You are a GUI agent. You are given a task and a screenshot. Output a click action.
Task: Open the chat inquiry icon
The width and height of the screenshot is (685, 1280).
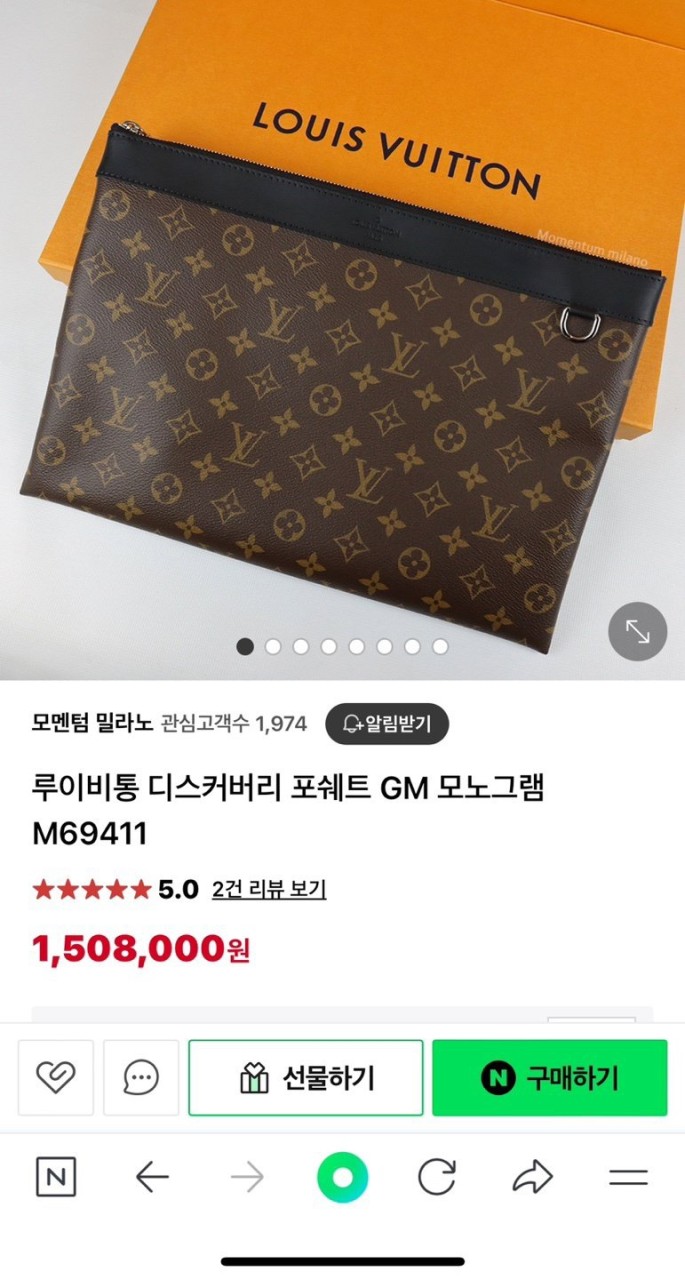[x=141, y=1077]
